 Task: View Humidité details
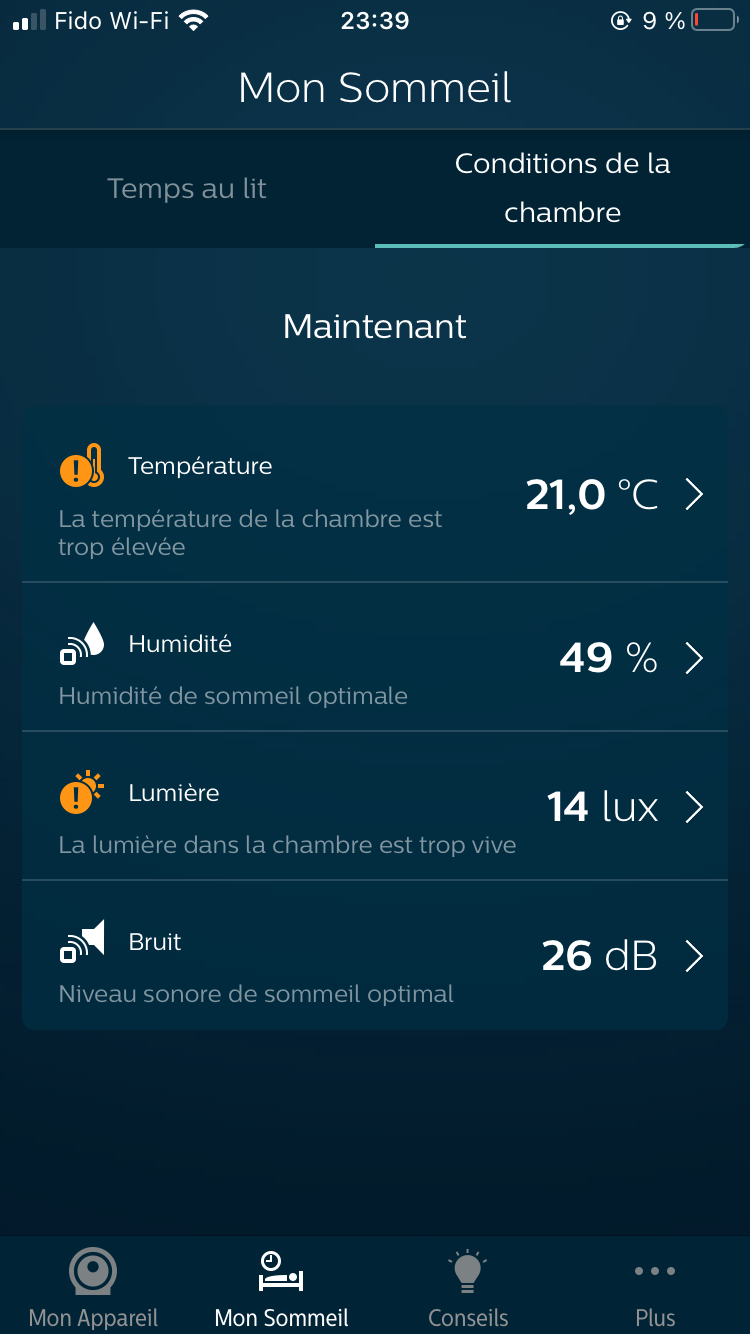tap(375, 658)
